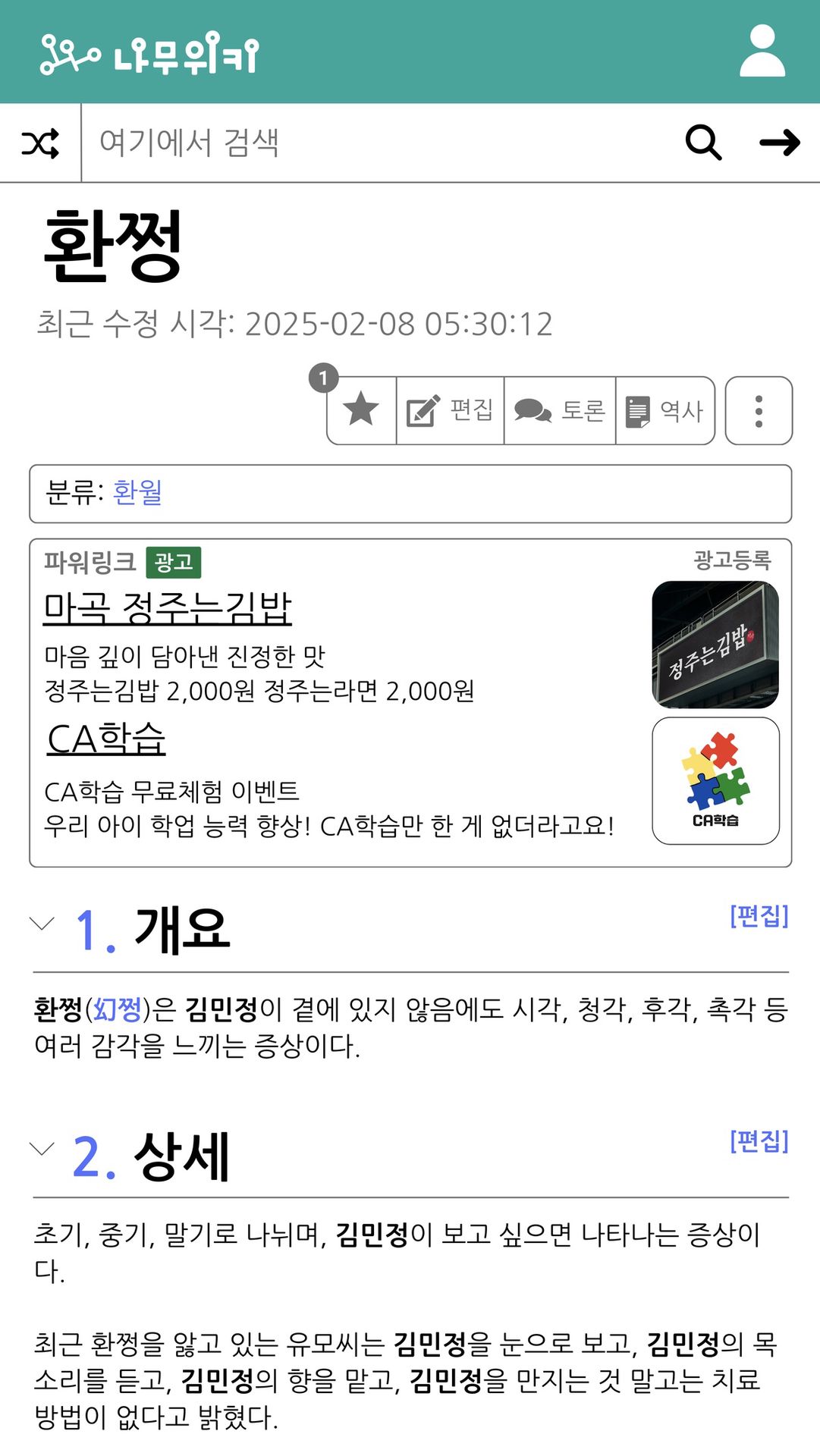The image size is (820, 1456).
Task: Open the CA학습 ad link
Action: coord(106,739)
